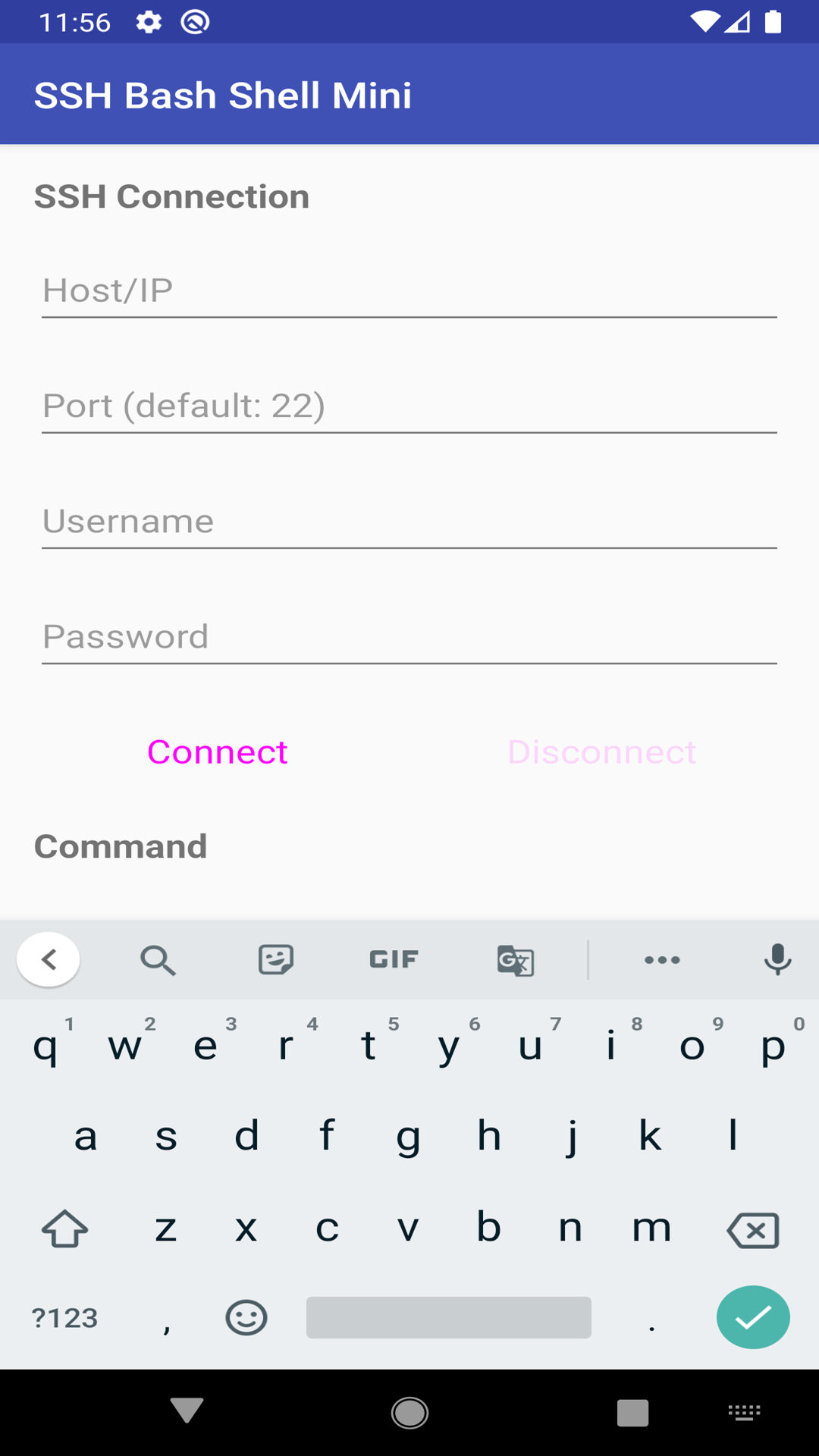Open keyboard search icon
The height and width of the screenshot is (1456, 819).
click(x=158, y=960)
